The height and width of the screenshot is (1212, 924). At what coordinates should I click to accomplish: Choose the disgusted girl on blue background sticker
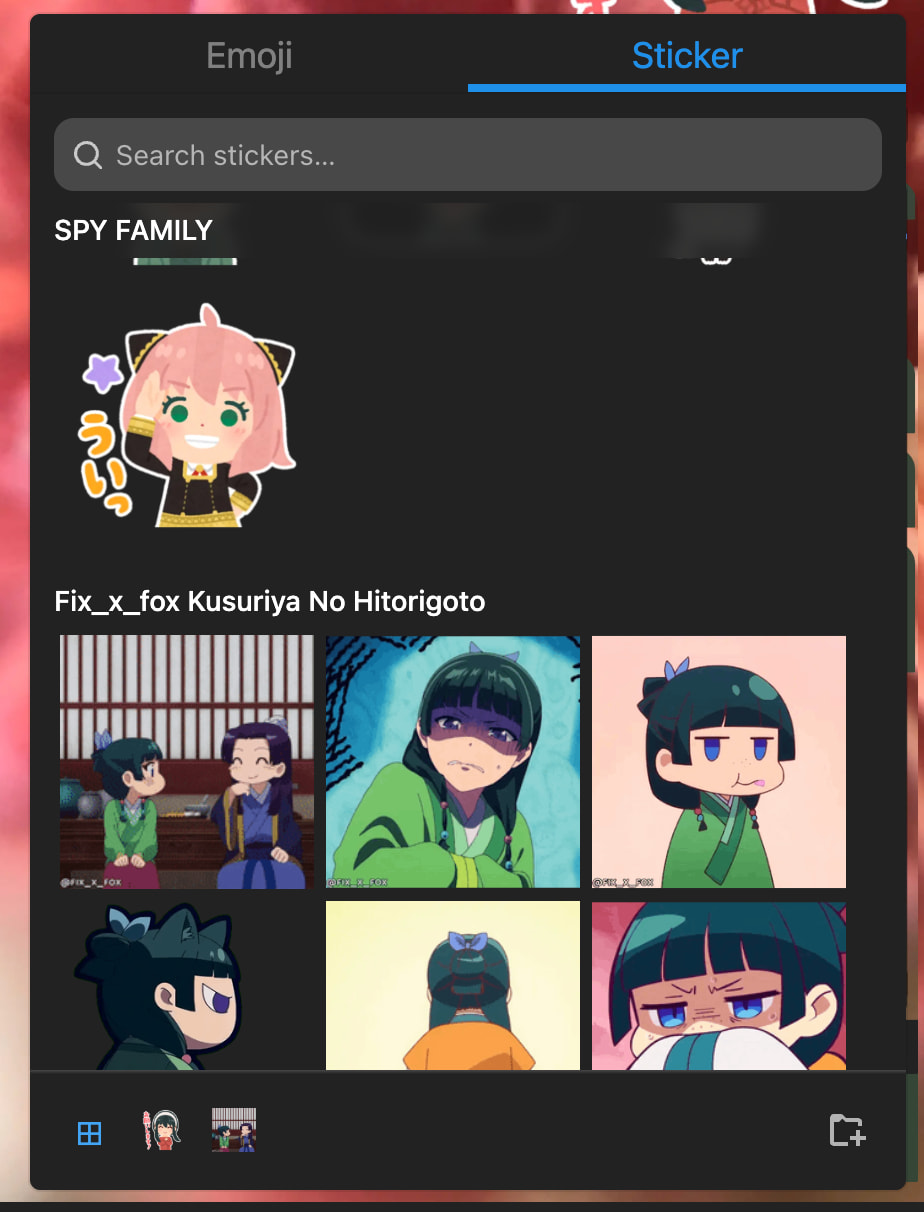click(453, 762)
